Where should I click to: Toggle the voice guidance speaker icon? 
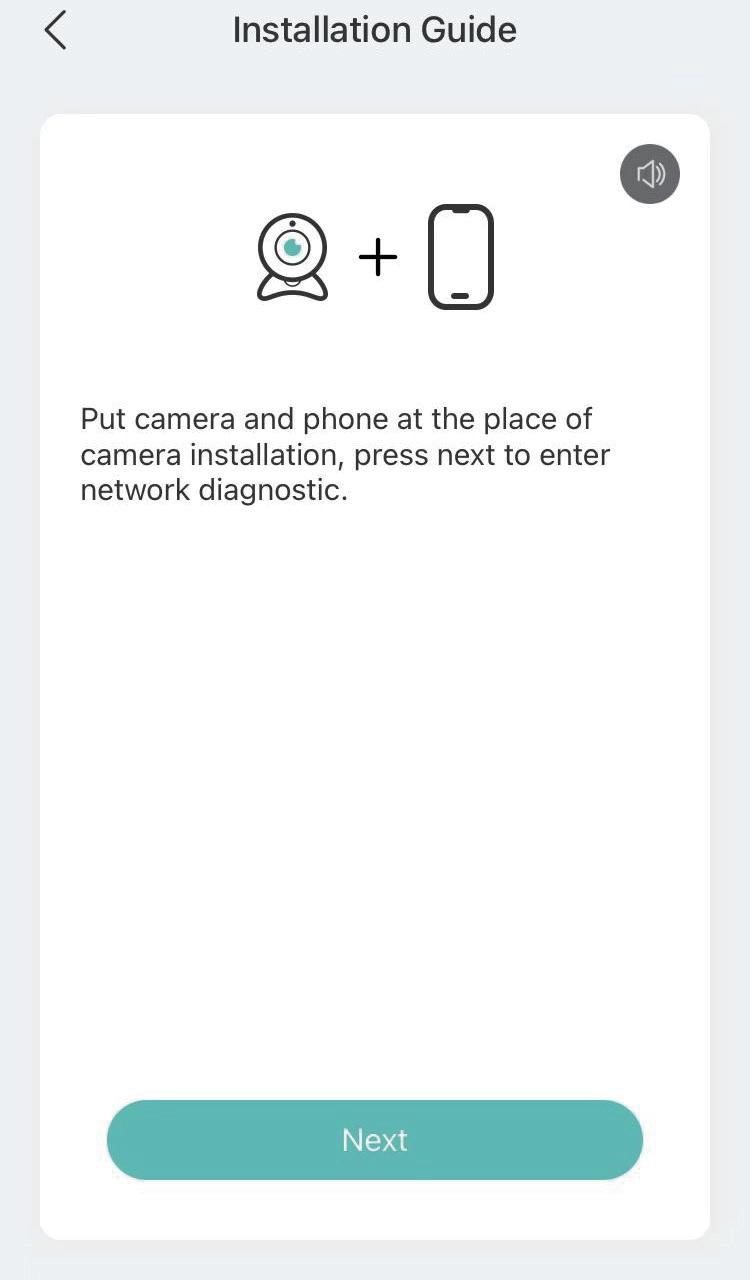point(650,174)
